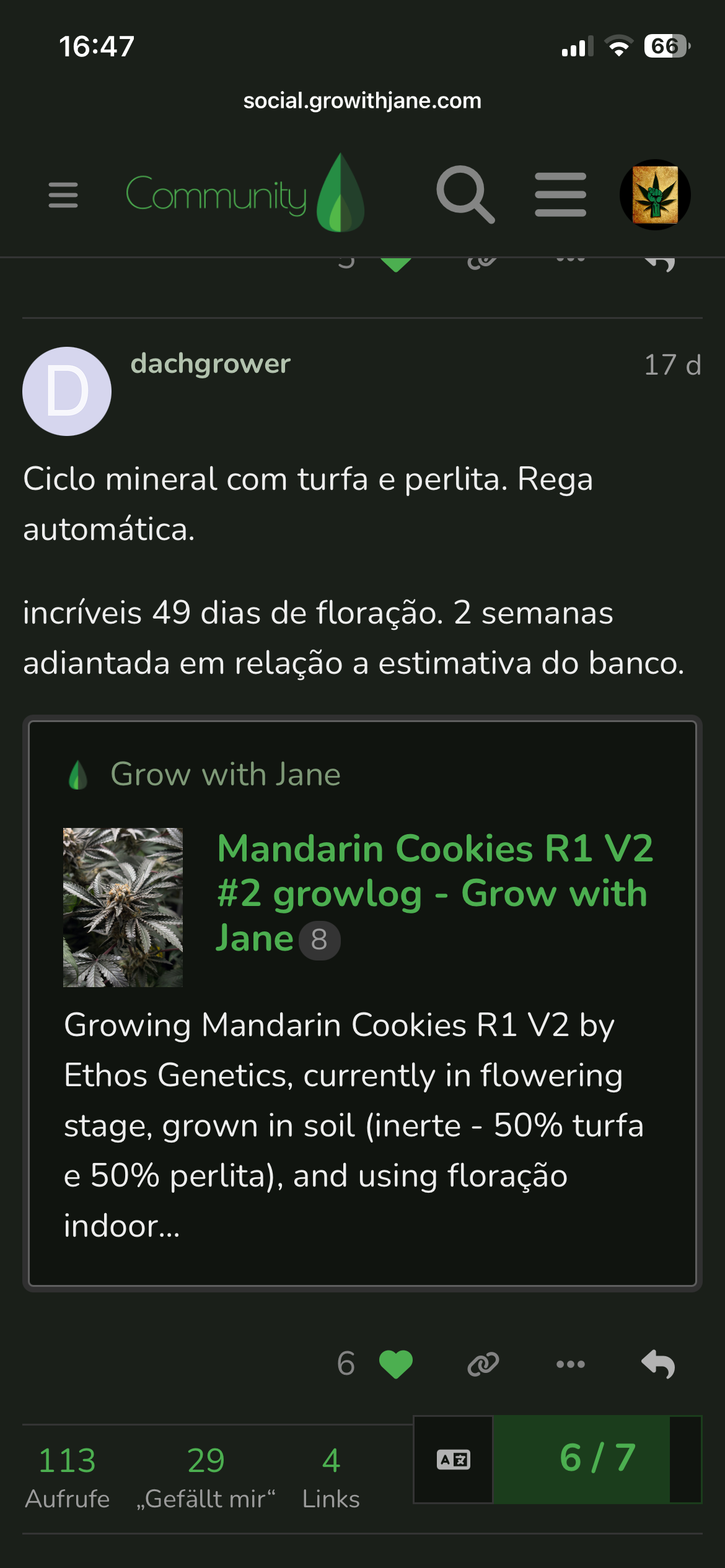The image size is (725, 1568).
Task: Open the 6 / 7 post progress navigator
Action: pyautogui.click(x=597, y=1458)
